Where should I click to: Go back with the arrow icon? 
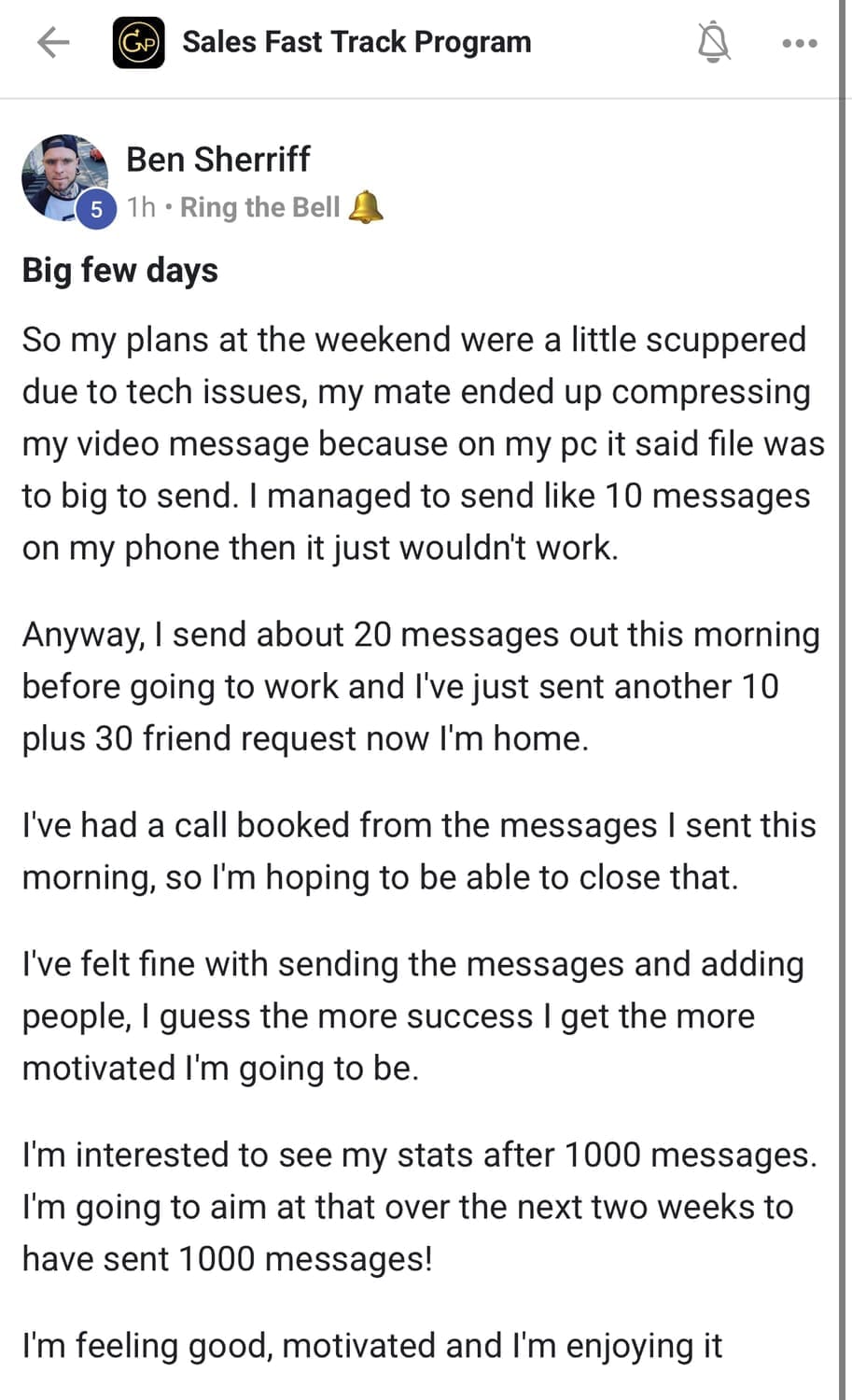coord(53,42)
